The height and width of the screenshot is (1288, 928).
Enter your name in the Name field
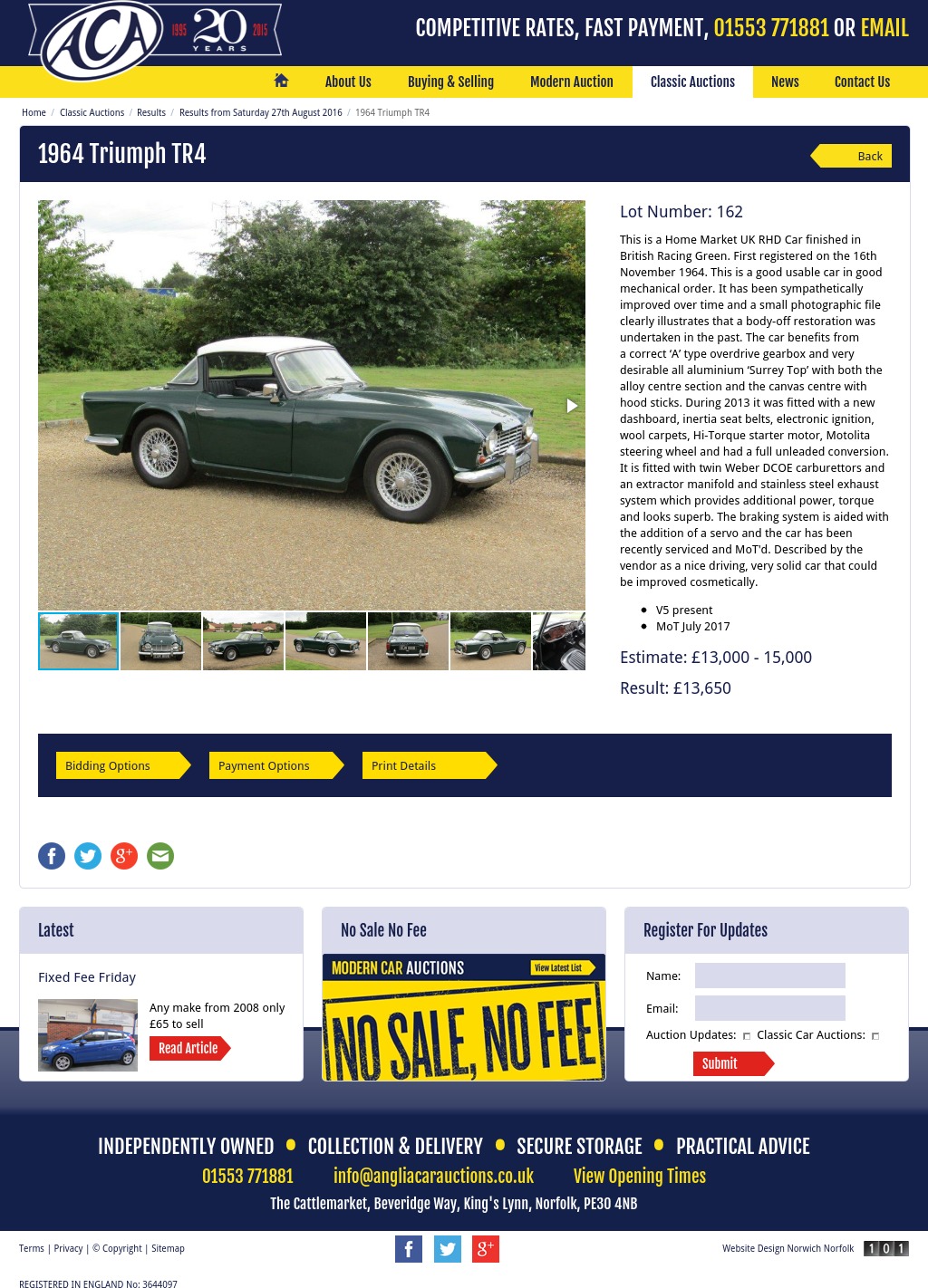[769, 976]
